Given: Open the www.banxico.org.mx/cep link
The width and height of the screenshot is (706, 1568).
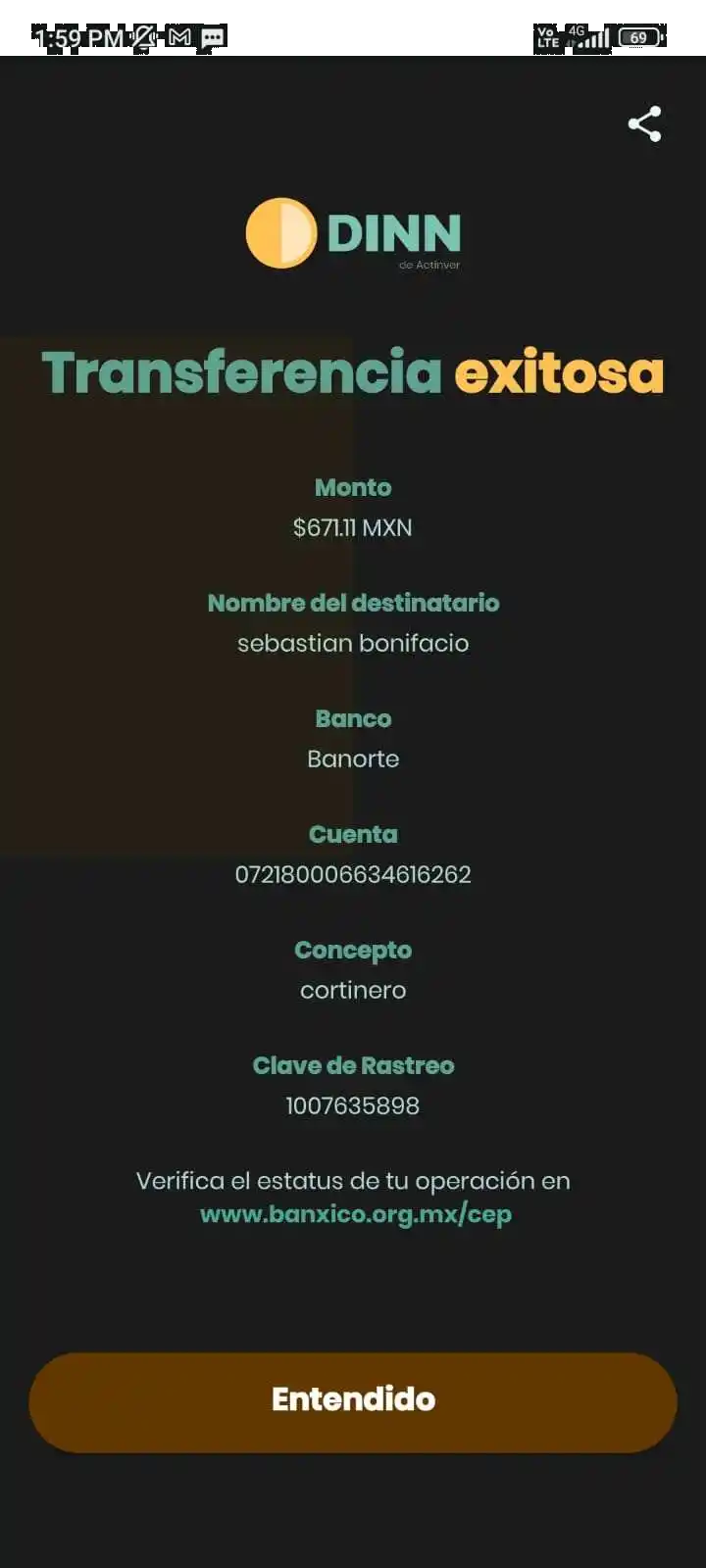Looking at the screenshot, I should [x=355, y=1214].
